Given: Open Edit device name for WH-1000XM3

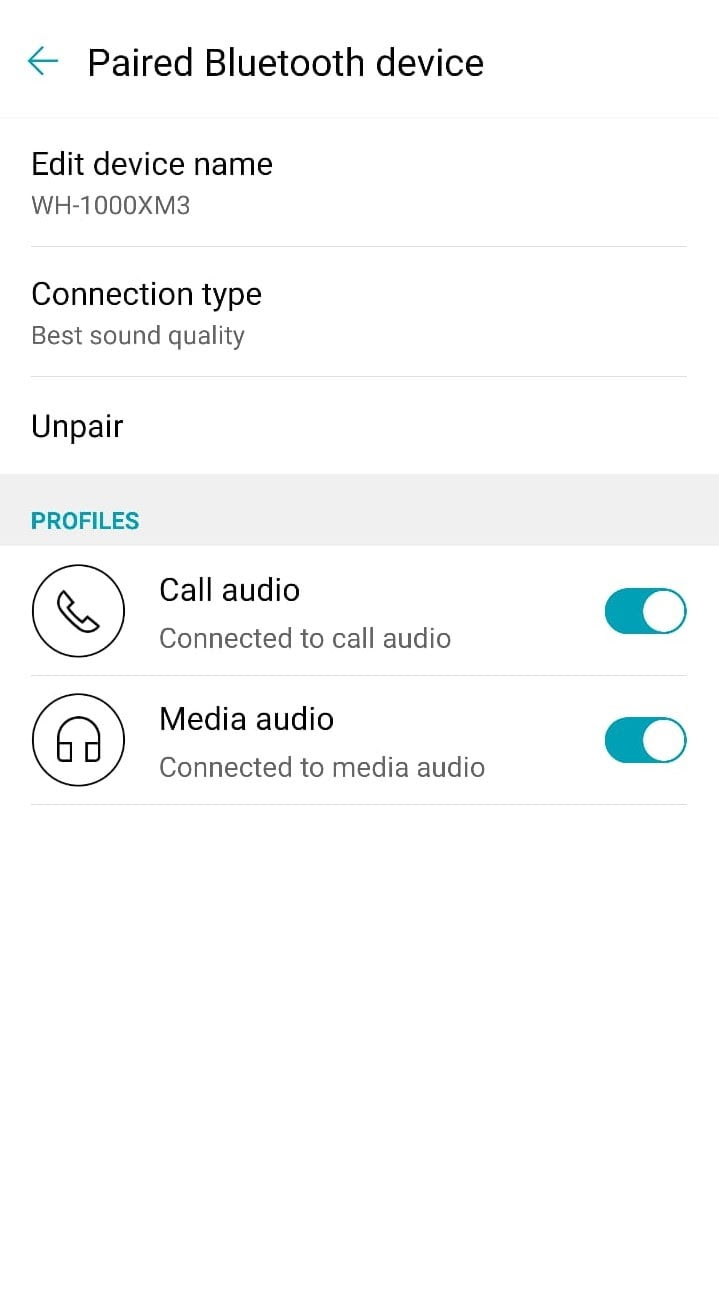Looking at the screenshot, I should pos(359,183).
